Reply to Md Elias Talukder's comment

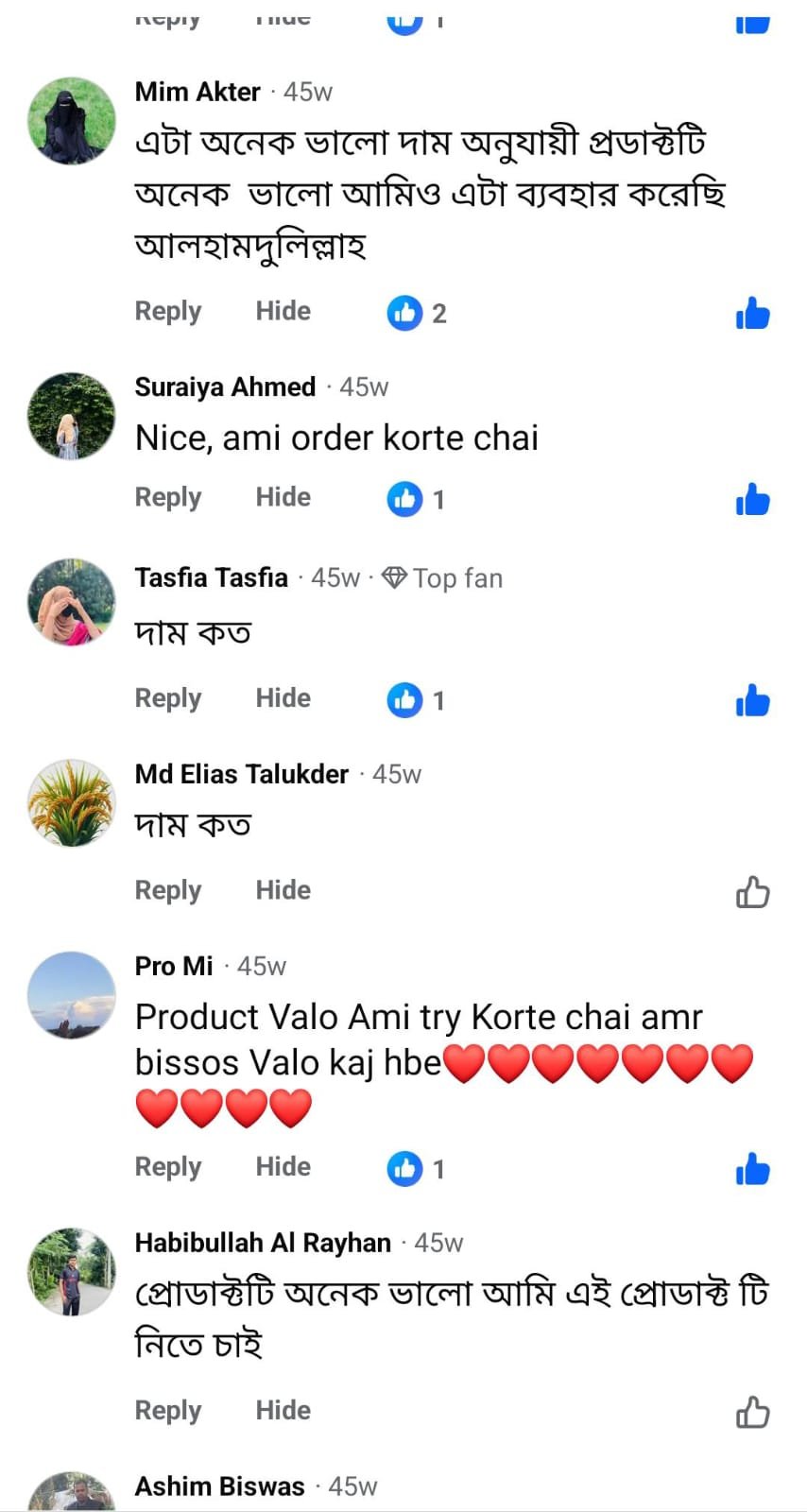click(167, 890)
